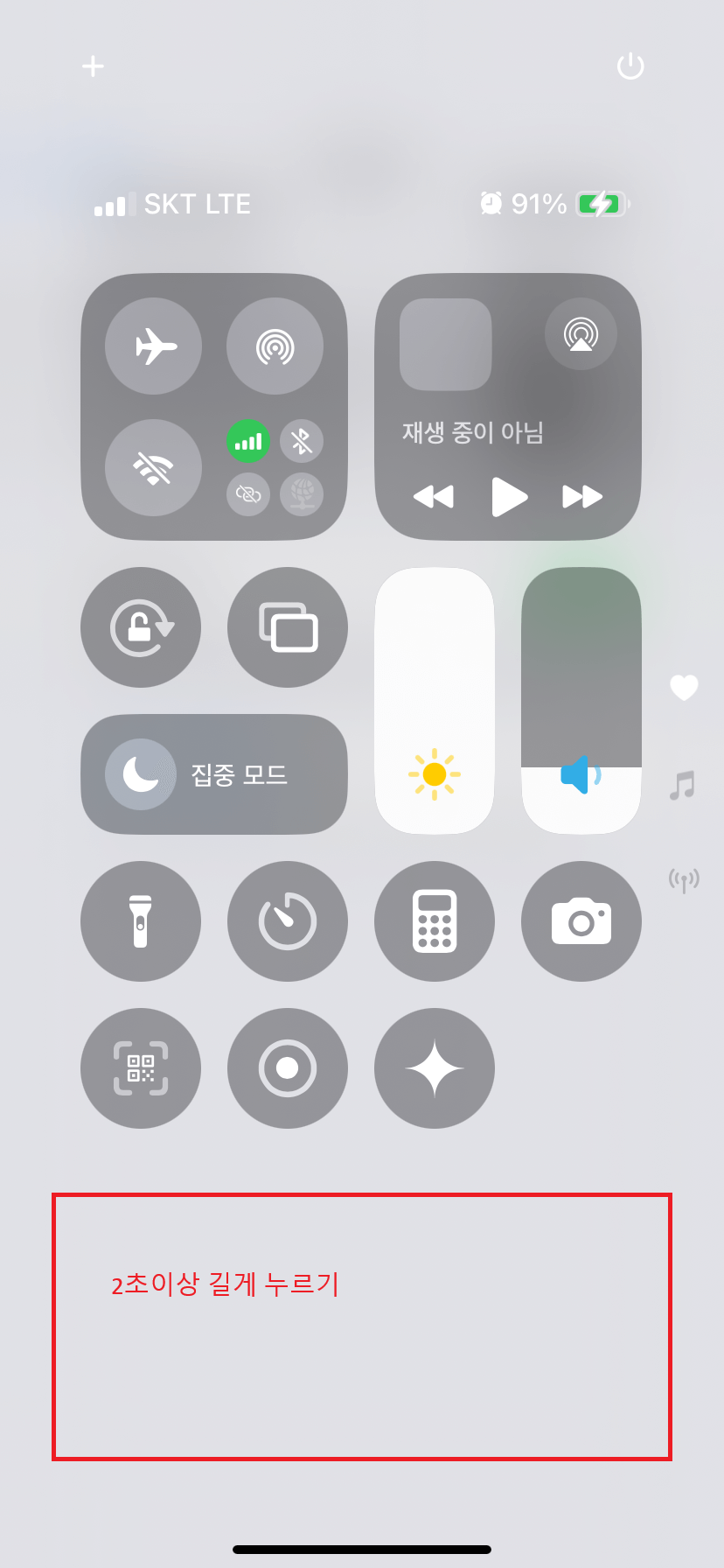The width and height of the screenshot is (724, 1568).
Task: Adjust the brightness slider
Action: (435, 700)
